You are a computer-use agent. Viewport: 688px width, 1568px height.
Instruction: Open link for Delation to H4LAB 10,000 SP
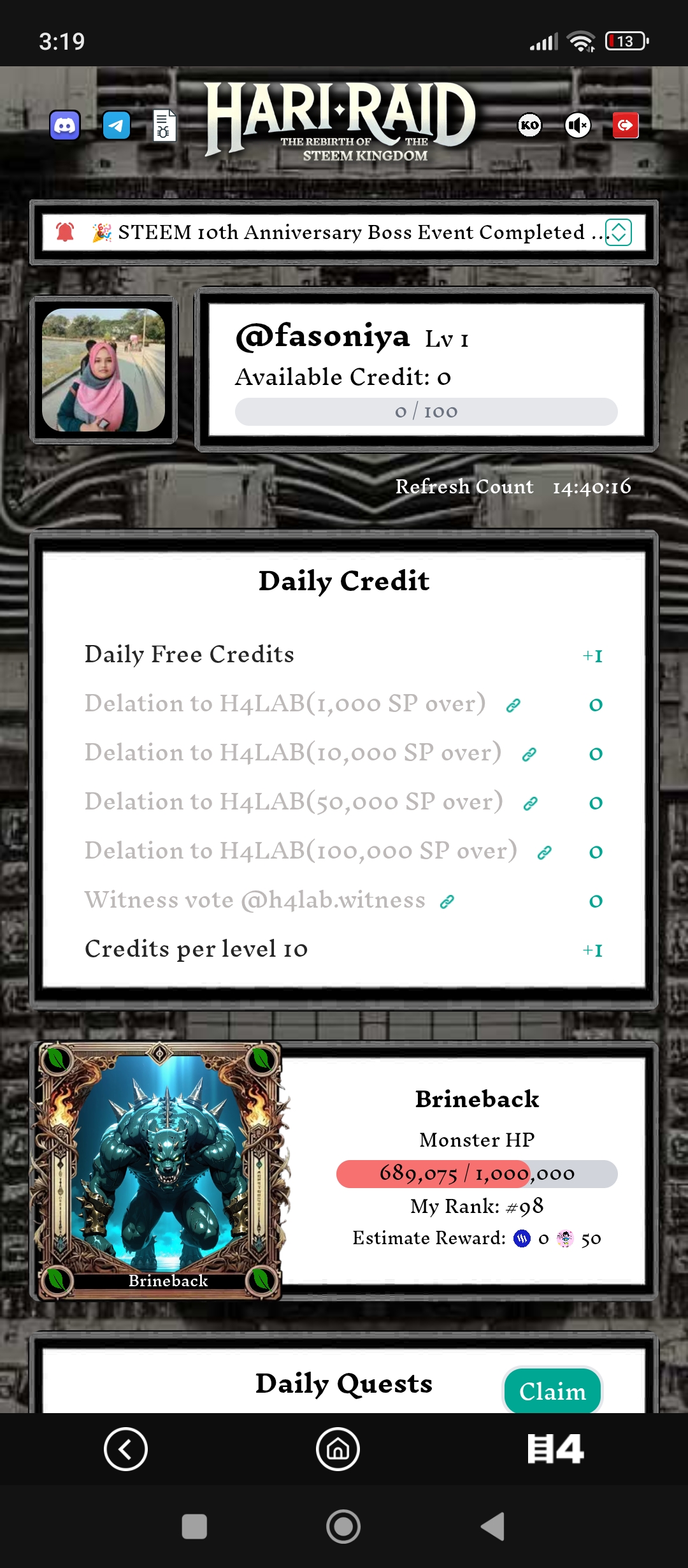(529, 754)
